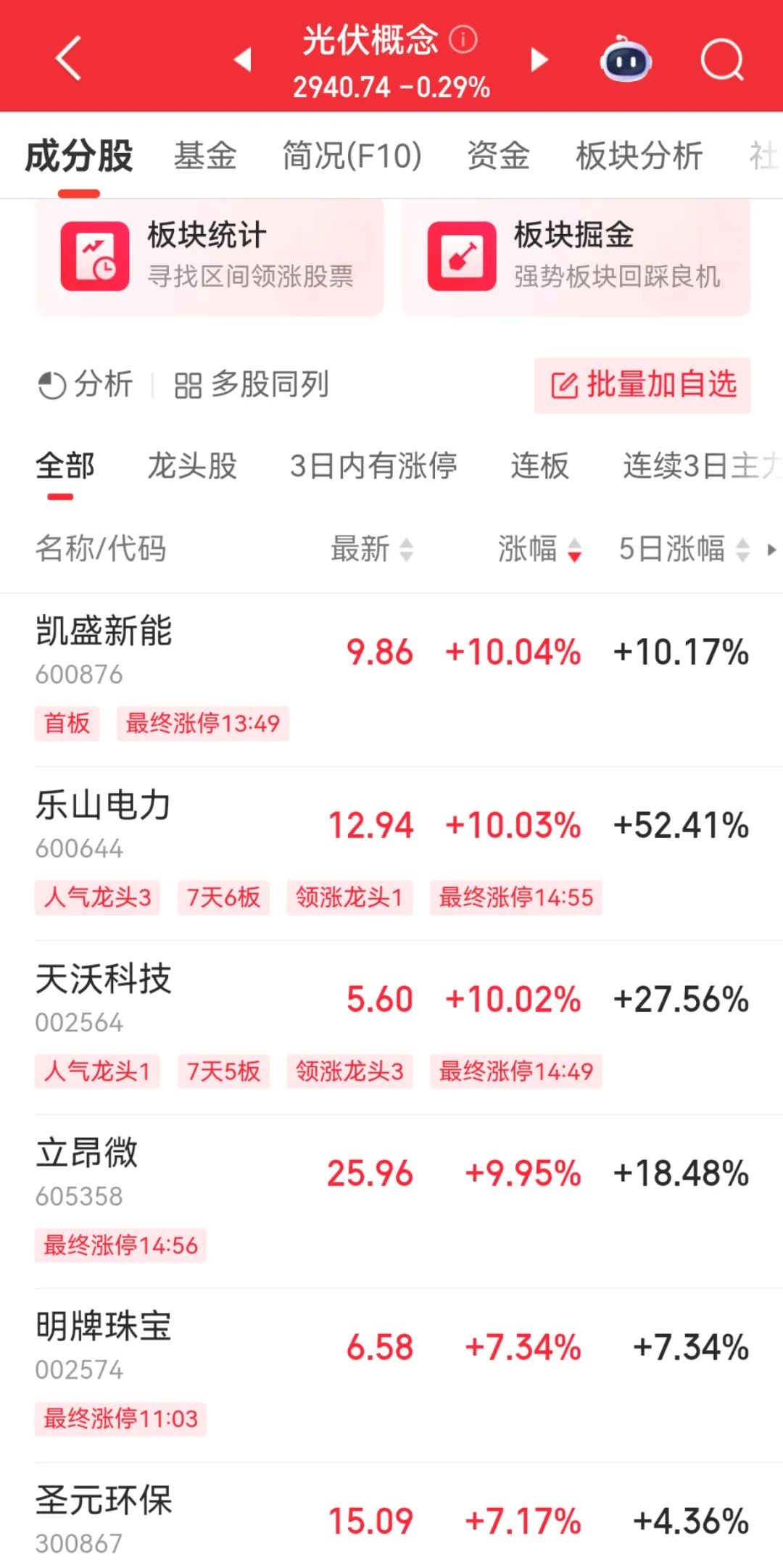Filter by 3日内有涨停

(x=373, y=465)
